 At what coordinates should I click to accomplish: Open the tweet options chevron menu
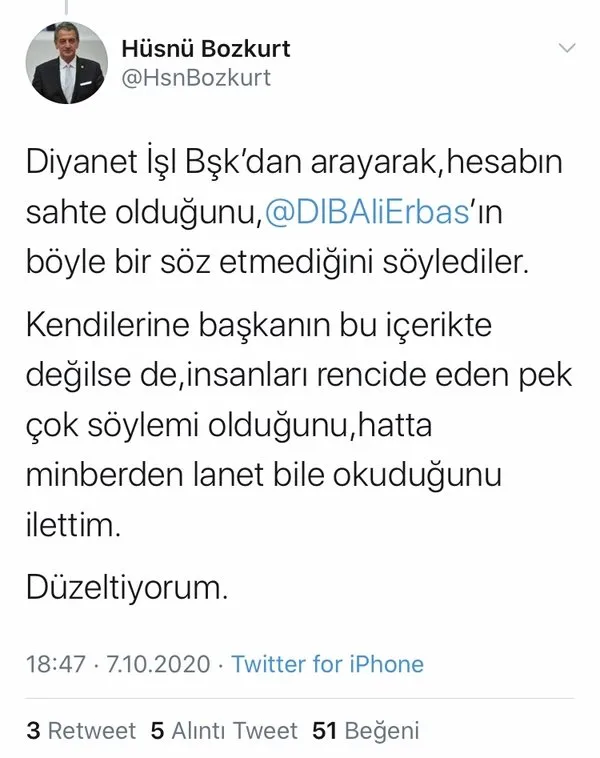566,49
